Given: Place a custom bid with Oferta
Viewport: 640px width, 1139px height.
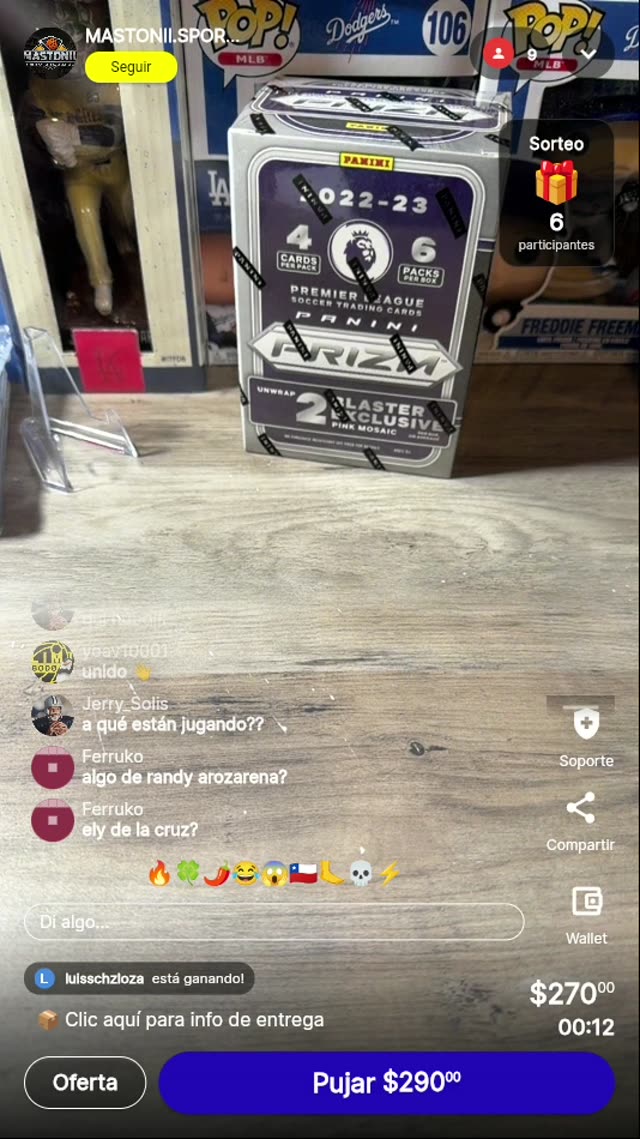Looking at the screenshot, I should click(85, 1083).
